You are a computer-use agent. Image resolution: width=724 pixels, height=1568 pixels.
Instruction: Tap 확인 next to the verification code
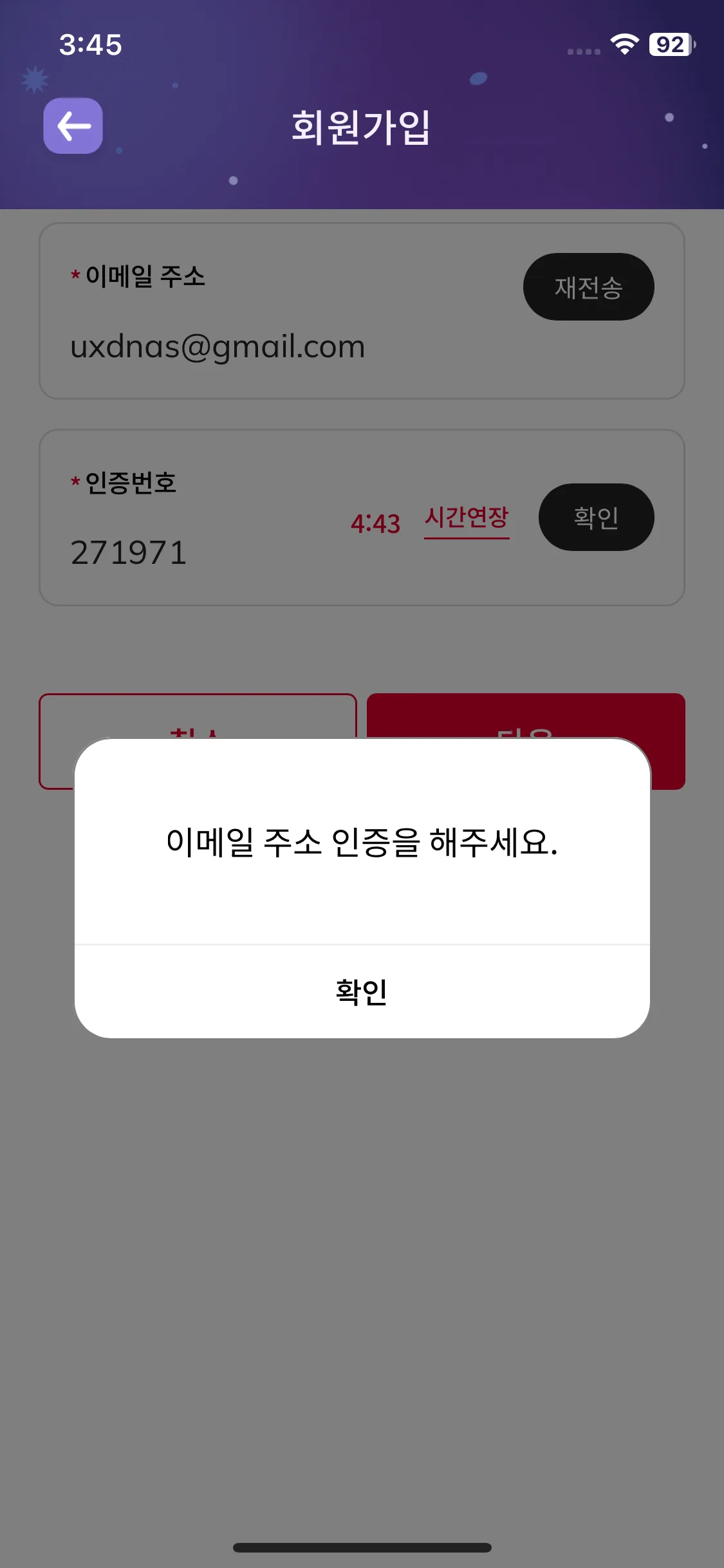pyautogui.click(x=596, y=518)
